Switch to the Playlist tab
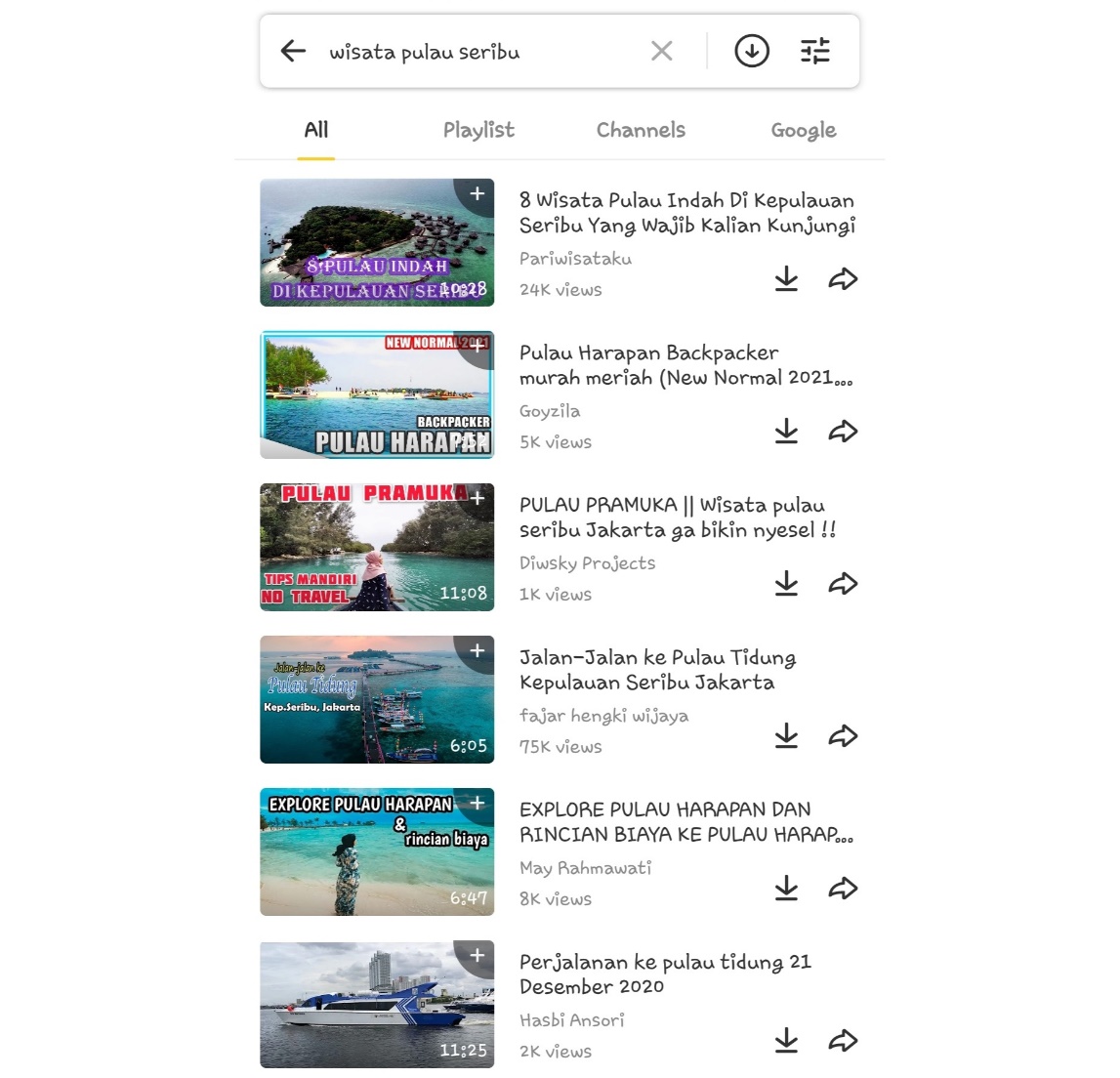The image size is (1120, 1078). pyautogui.click(x=478, y=130)
